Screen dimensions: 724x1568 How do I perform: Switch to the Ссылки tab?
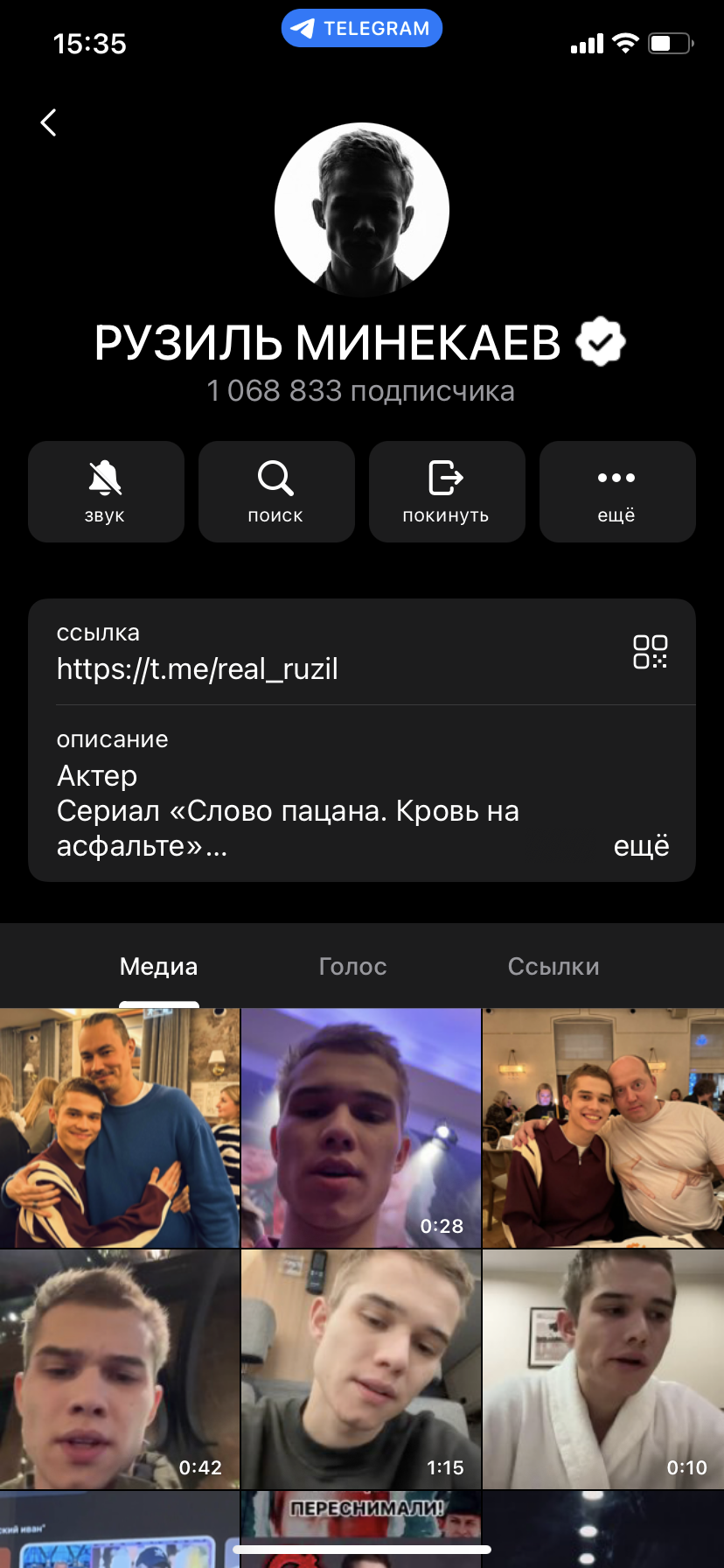click(x=553, y=966)
